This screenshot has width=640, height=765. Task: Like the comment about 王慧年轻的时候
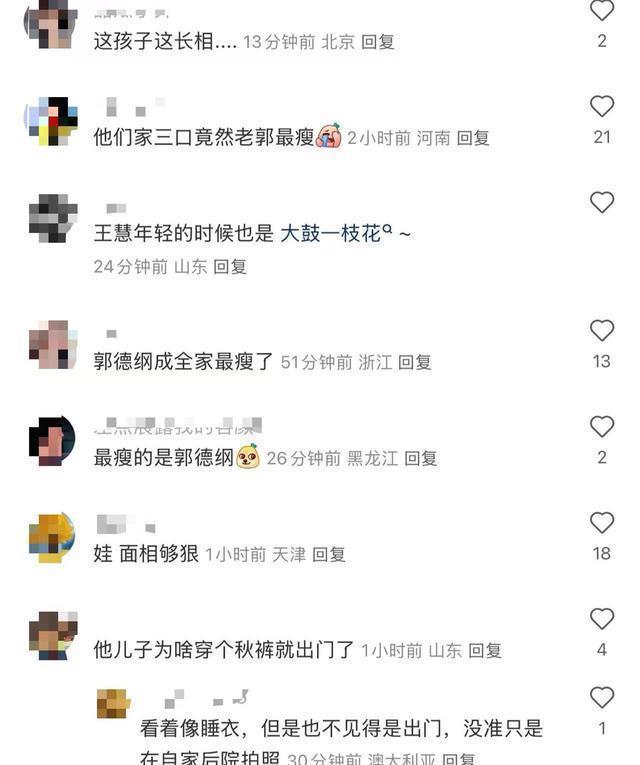[x=602, y=202]
